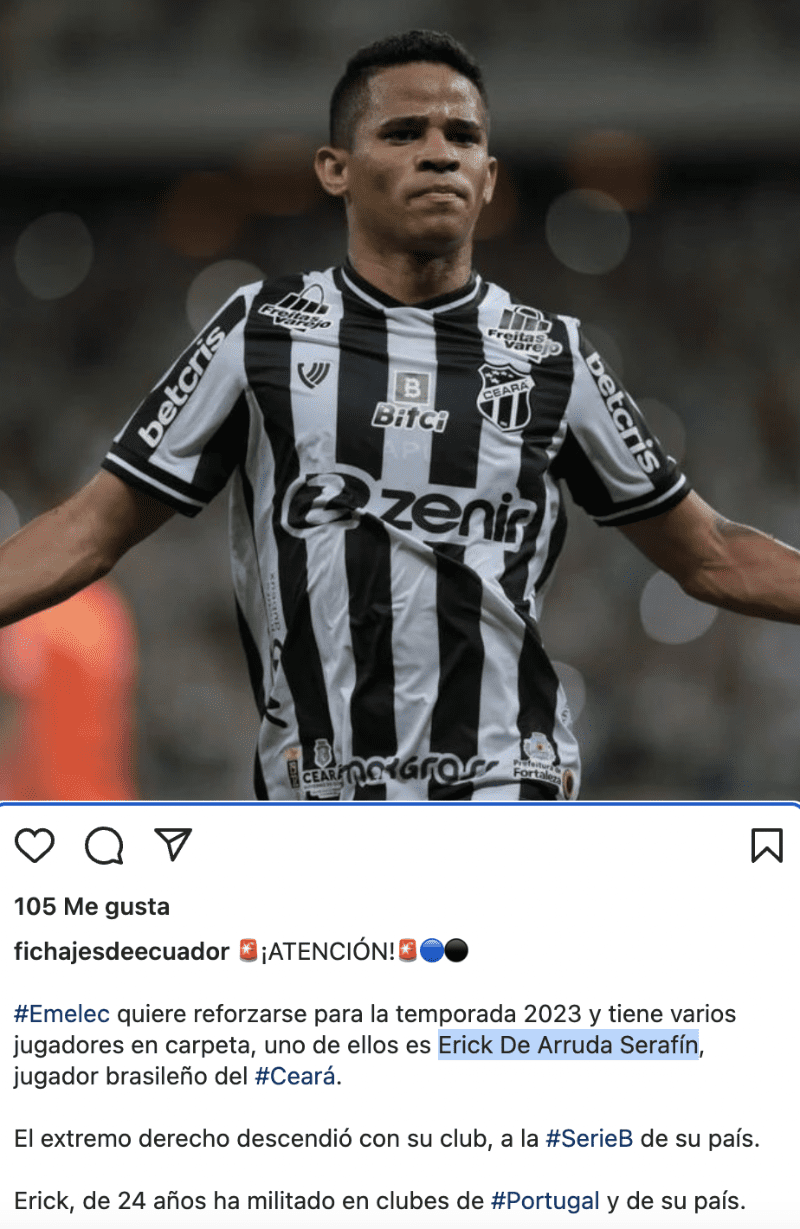
Task: Open the #Emelec hashtag
Action: pyautogui.click(x=62, y=1014)
